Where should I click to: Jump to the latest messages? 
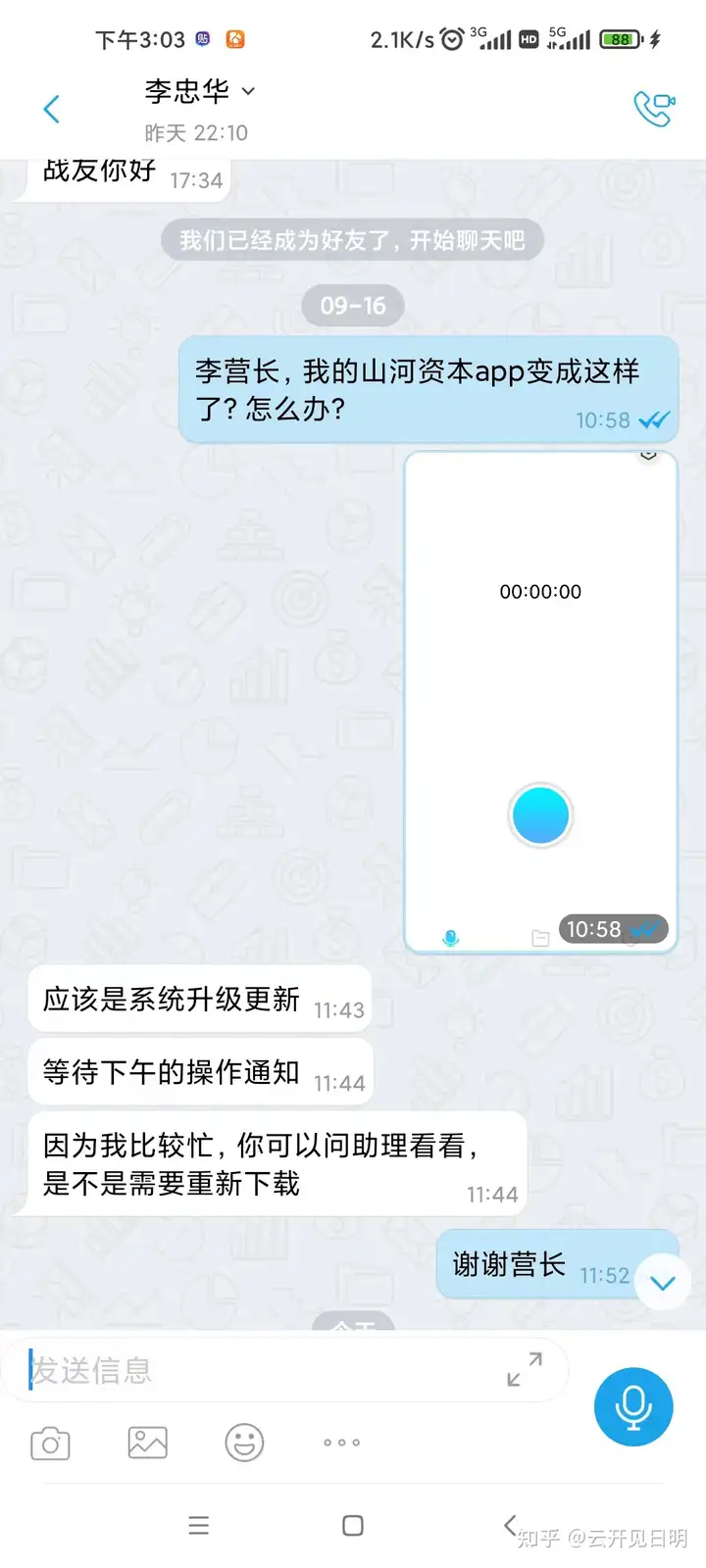pyautogui.click(x=663, y=1283)
